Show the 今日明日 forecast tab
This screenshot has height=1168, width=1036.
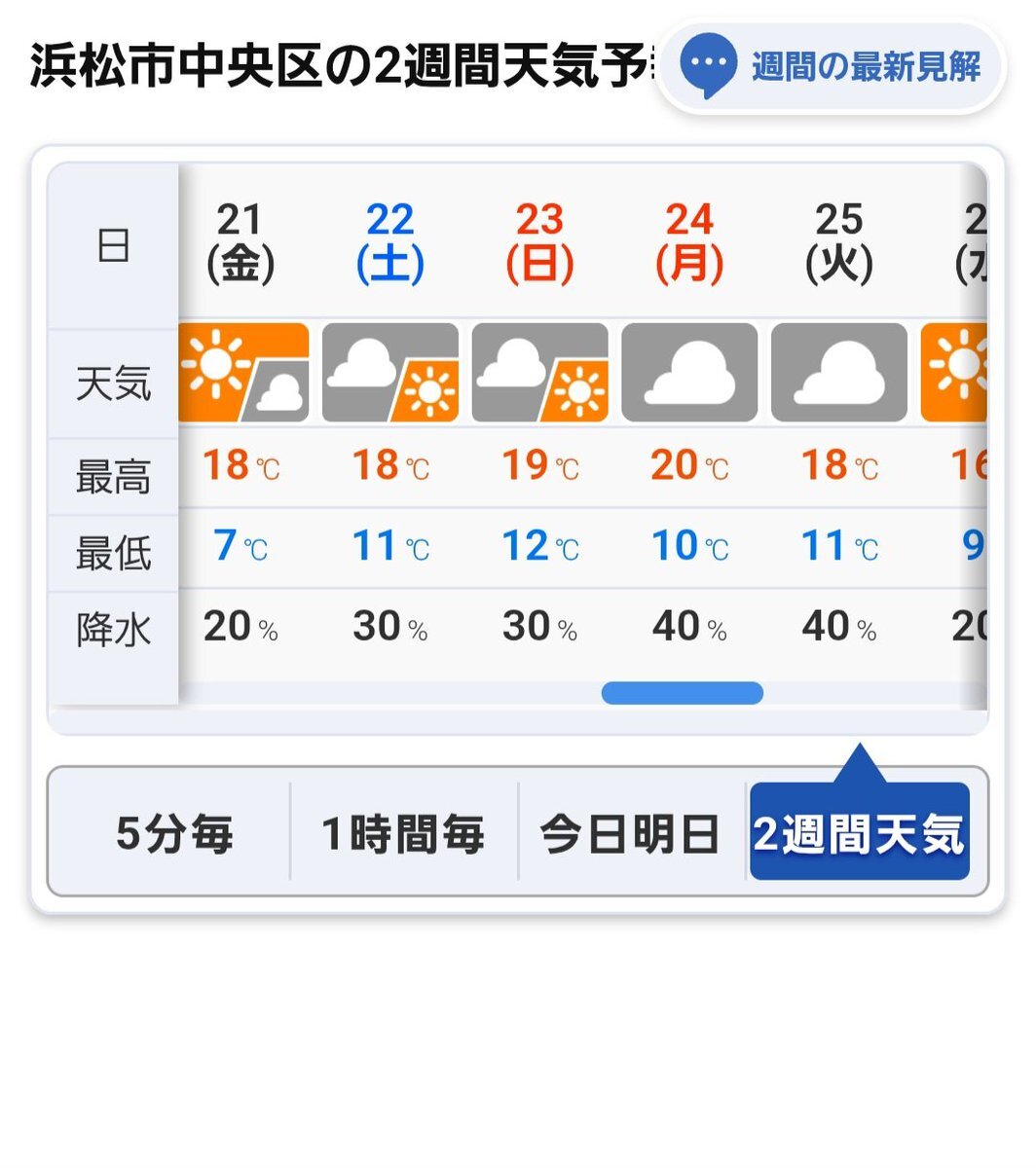pyautogui.click(x=630, y=833)
